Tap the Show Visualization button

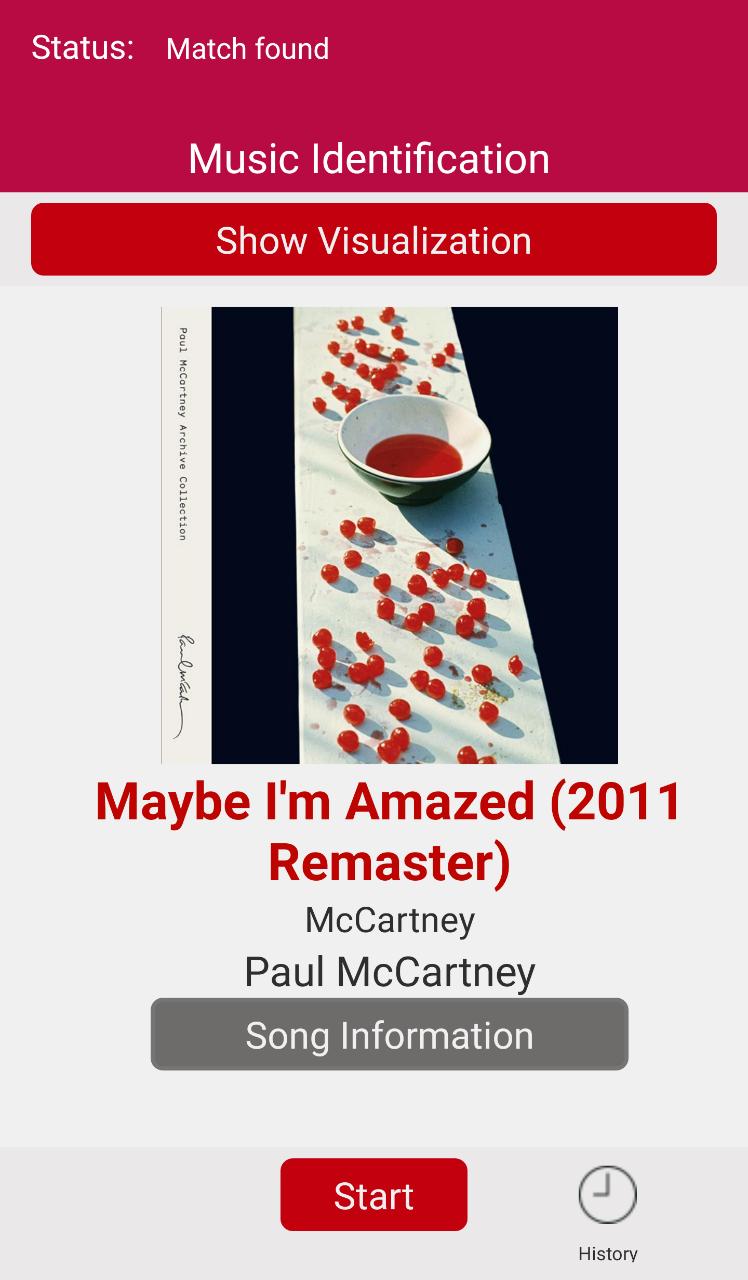[374, 240]
